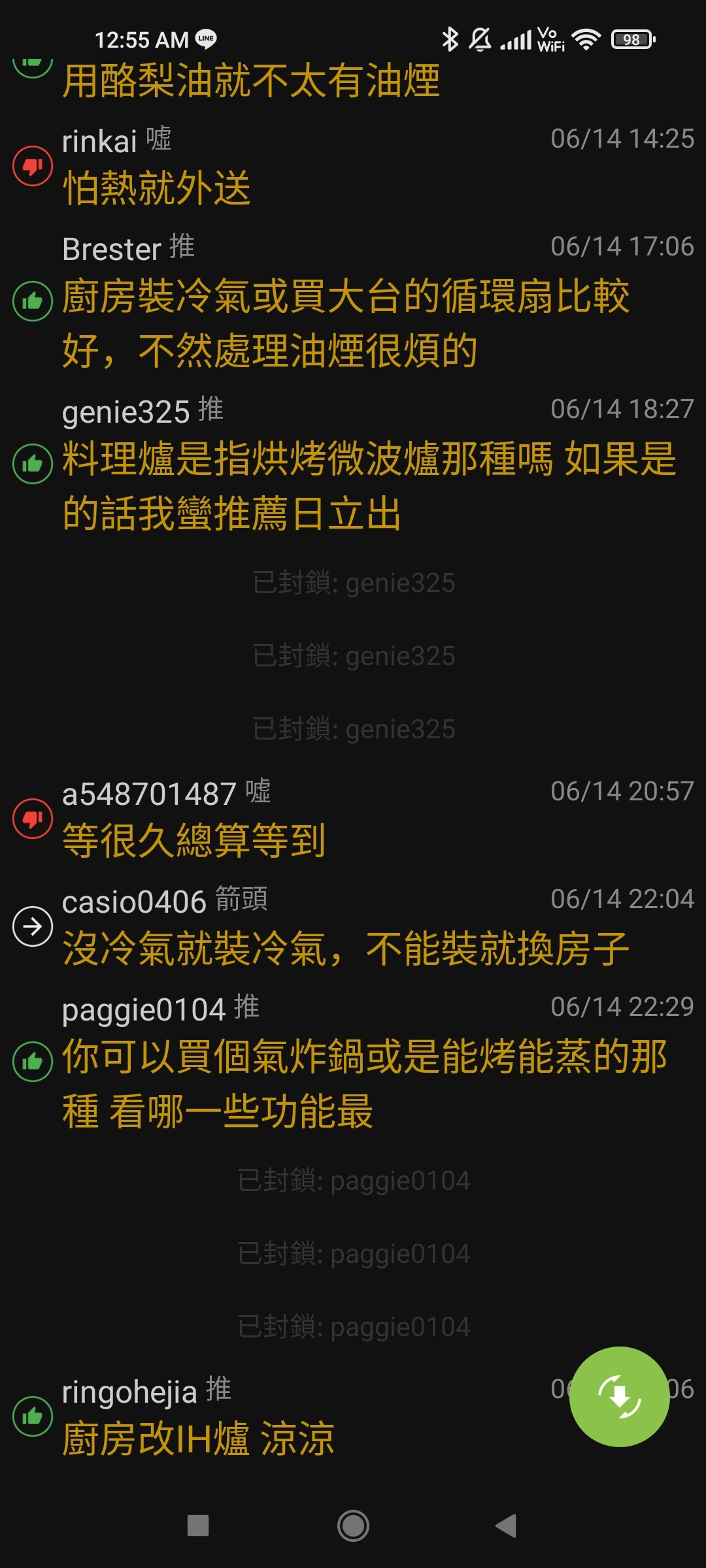The height and width of the screenshot is (1568, 706).
Task: Tap the green refresh floating button
Action: 619,1396
